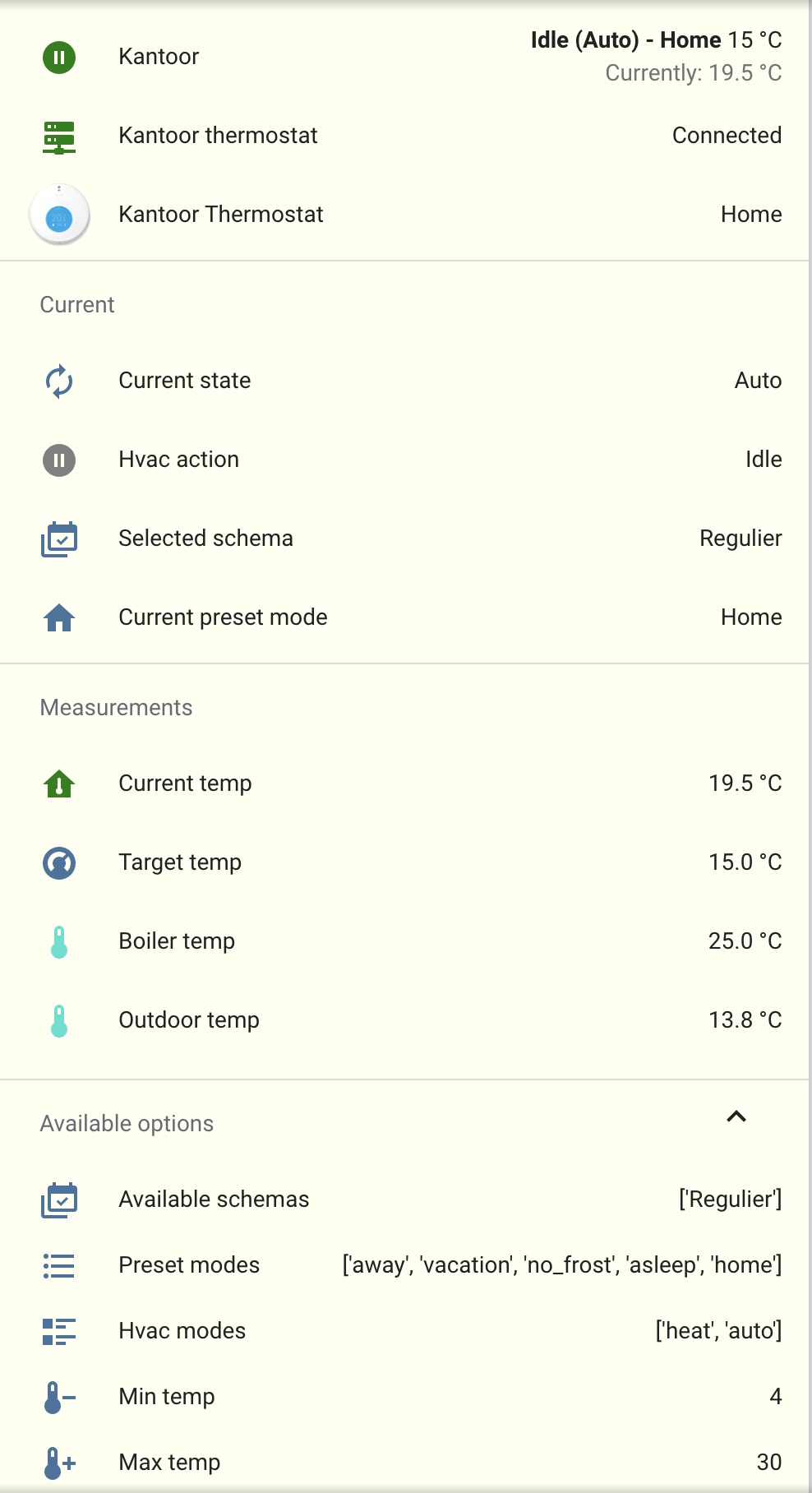This screenshot has width=812, height=1493.
Task: Click the Connected status of Kantoor thermostat
Action: [x=727, y=136]
